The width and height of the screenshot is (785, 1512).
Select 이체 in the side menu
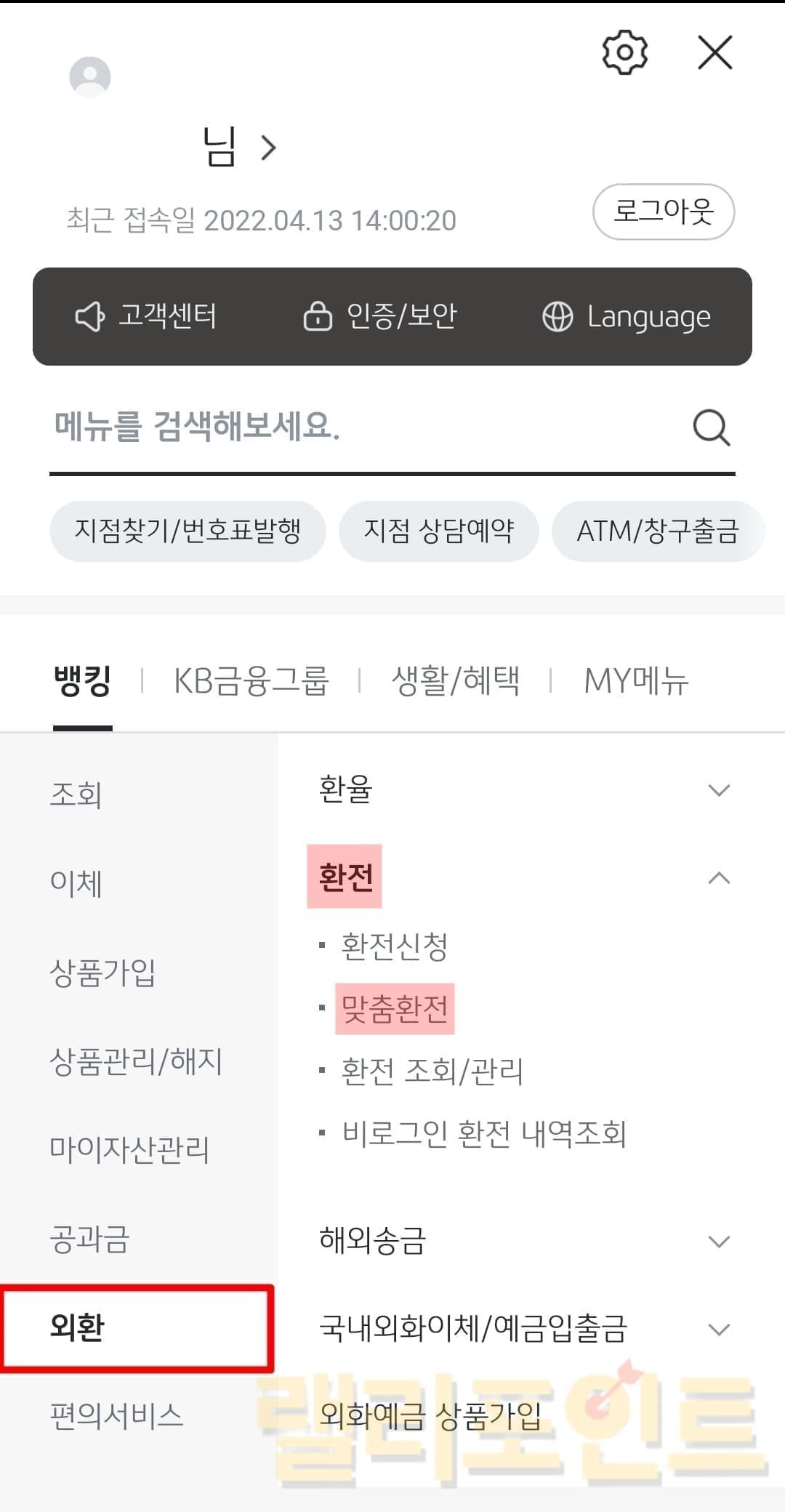[x=76, y=883]
